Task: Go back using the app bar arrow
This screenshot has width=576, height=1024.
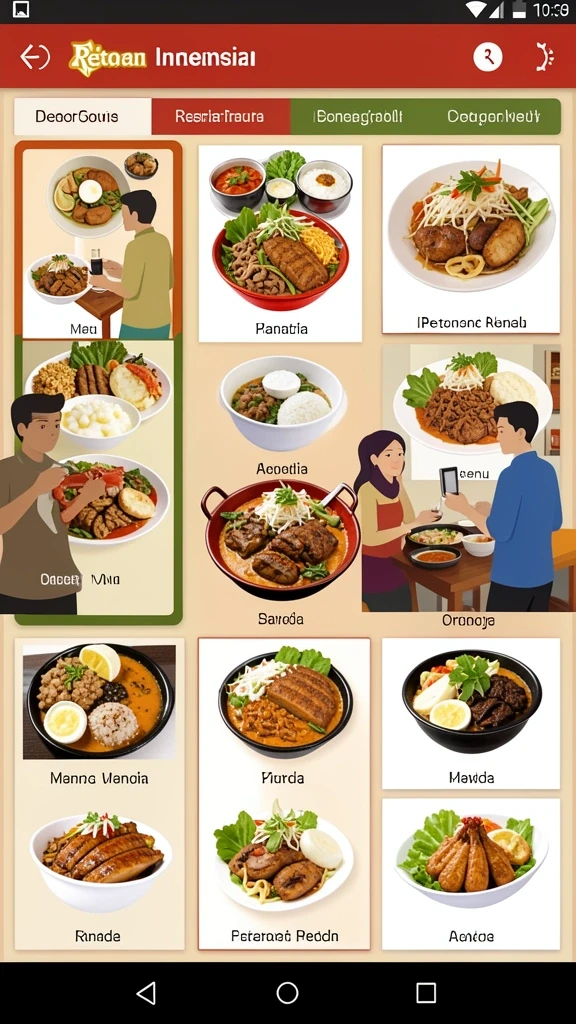Action: tap(35, 57)
